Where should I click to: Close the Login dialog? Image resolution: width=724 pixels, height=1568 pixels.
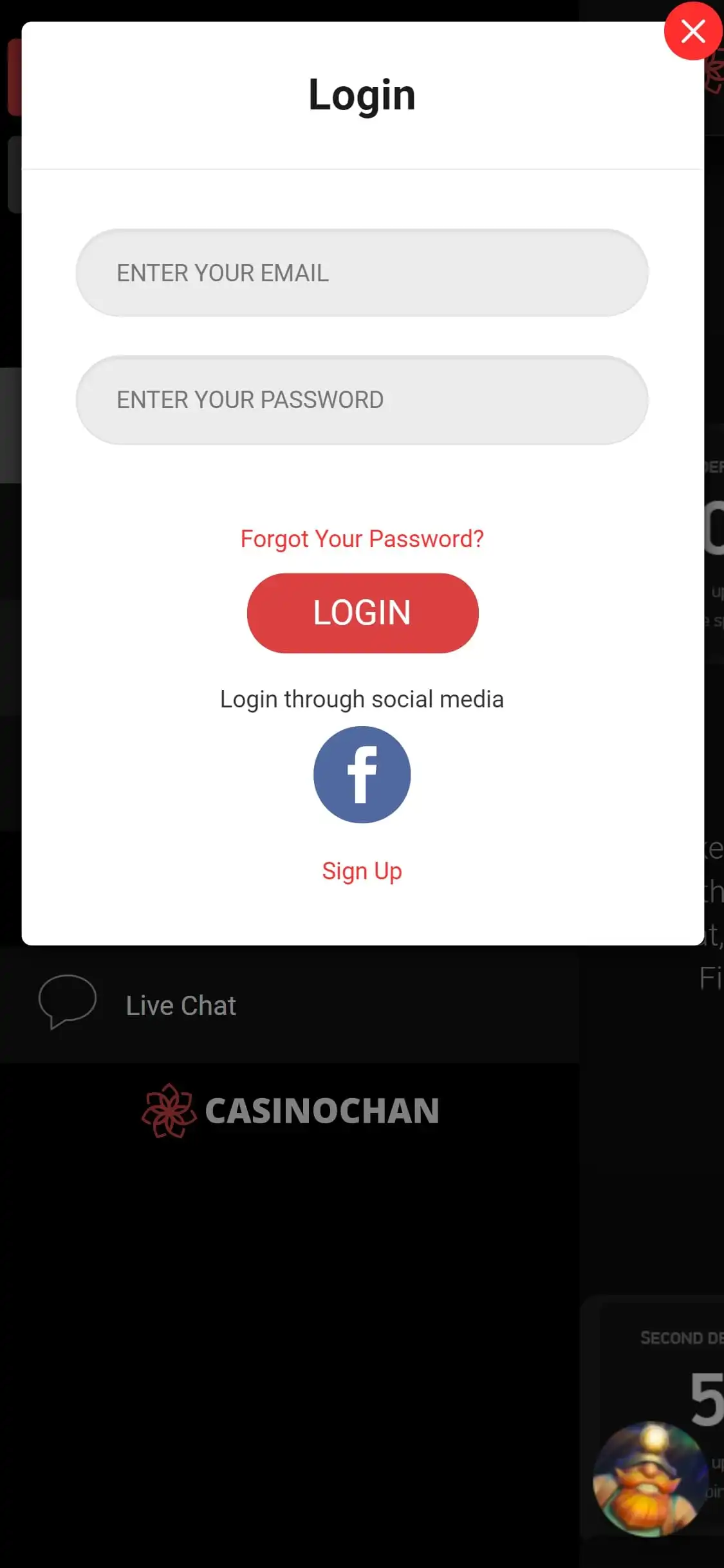(692, 31)
